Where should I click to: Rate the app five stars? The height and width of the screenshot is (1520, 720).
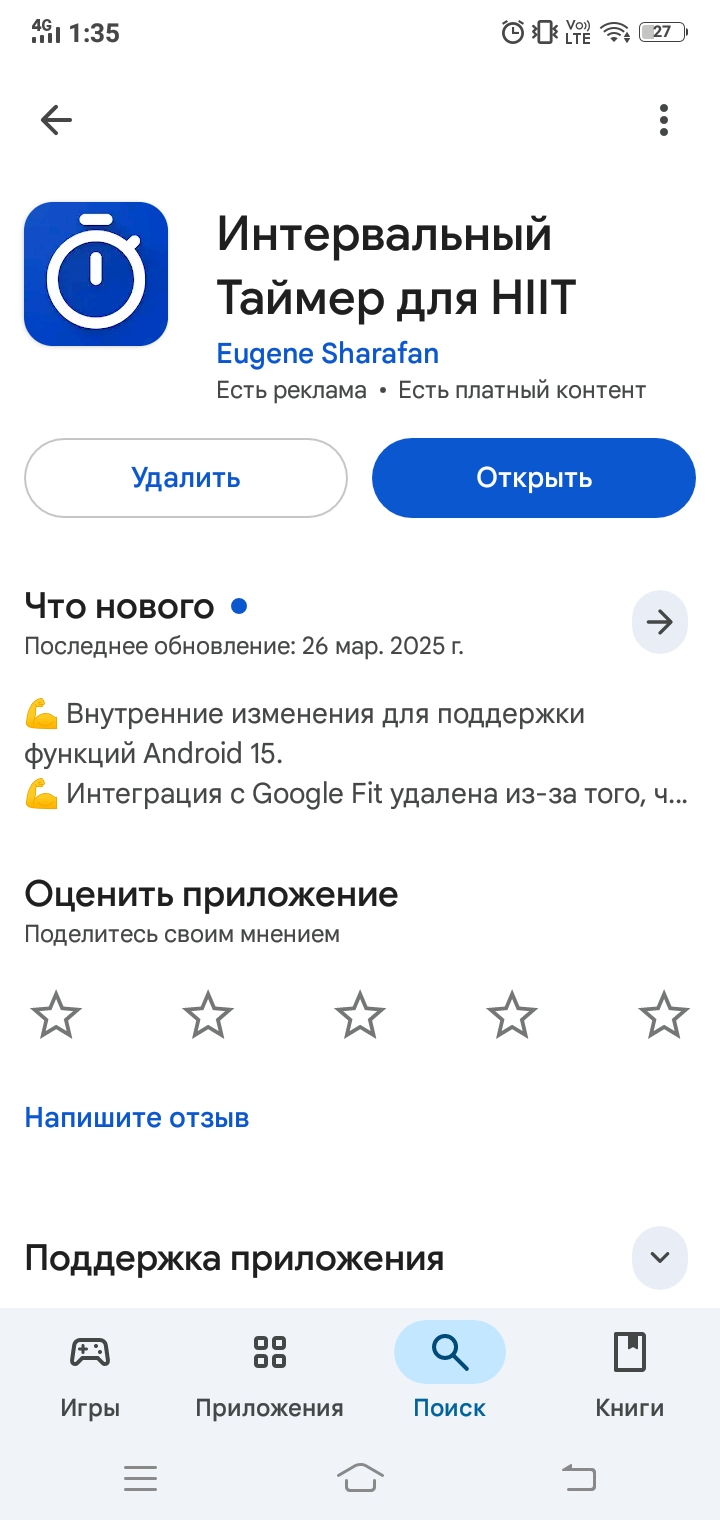click(663, 1016)
